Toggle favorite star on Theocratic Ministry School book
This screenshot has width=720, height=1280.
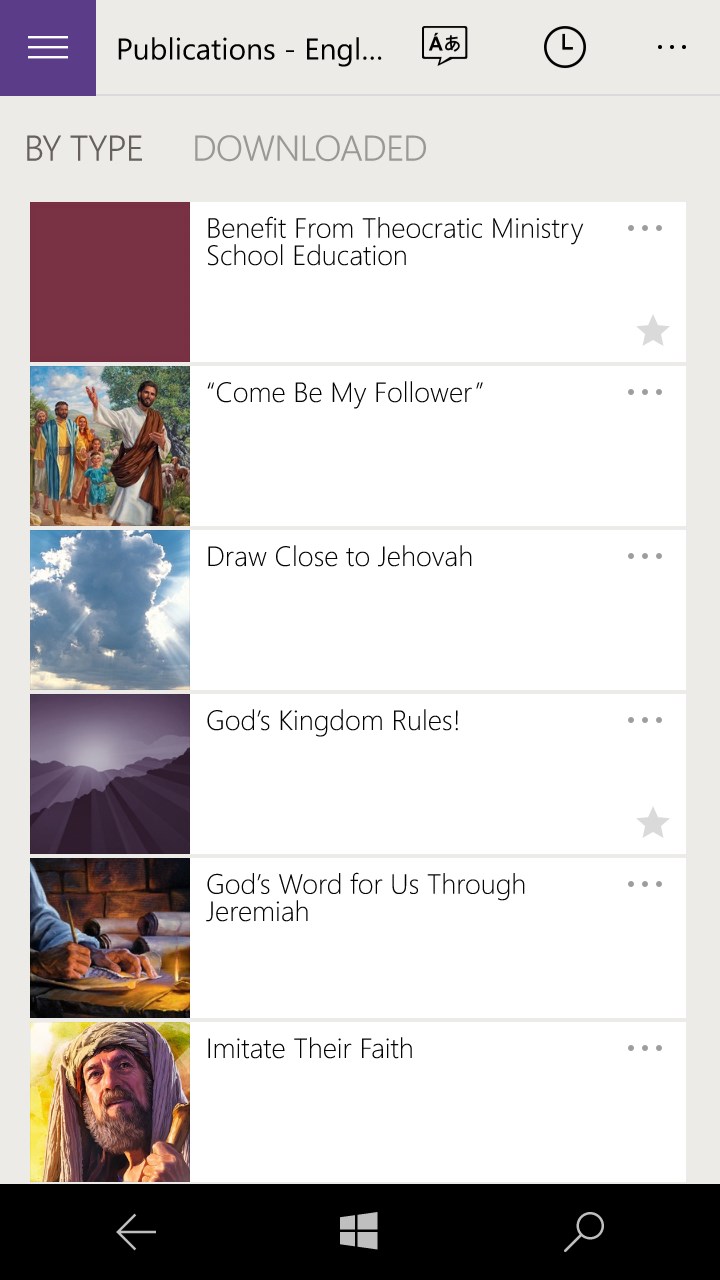pyautogui.click(x=653, y=330)
